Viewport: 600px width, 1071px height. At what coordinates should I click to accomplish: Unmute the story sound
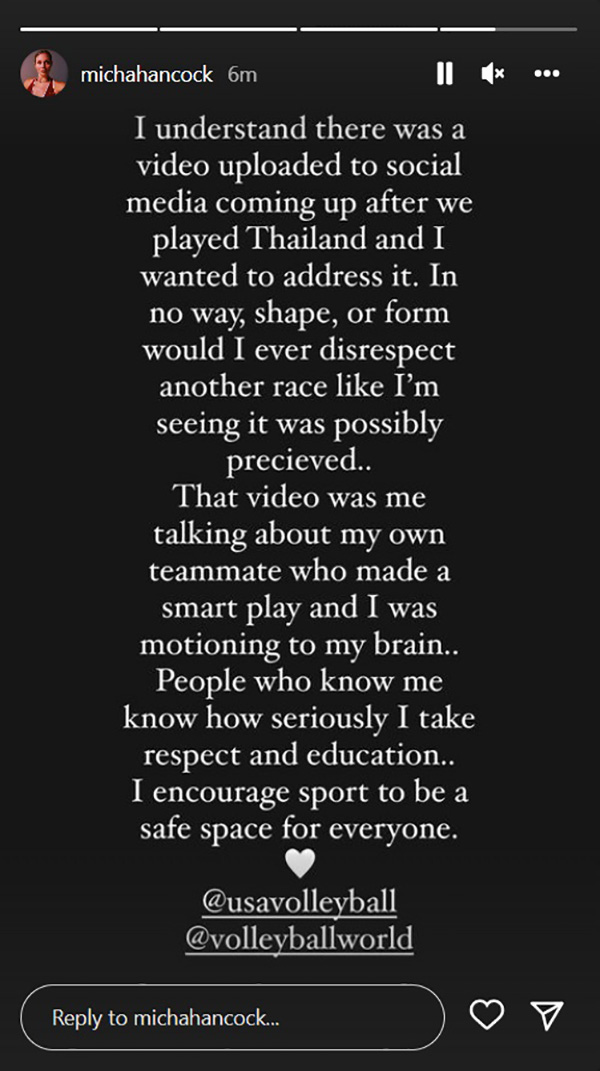[492, 73]
